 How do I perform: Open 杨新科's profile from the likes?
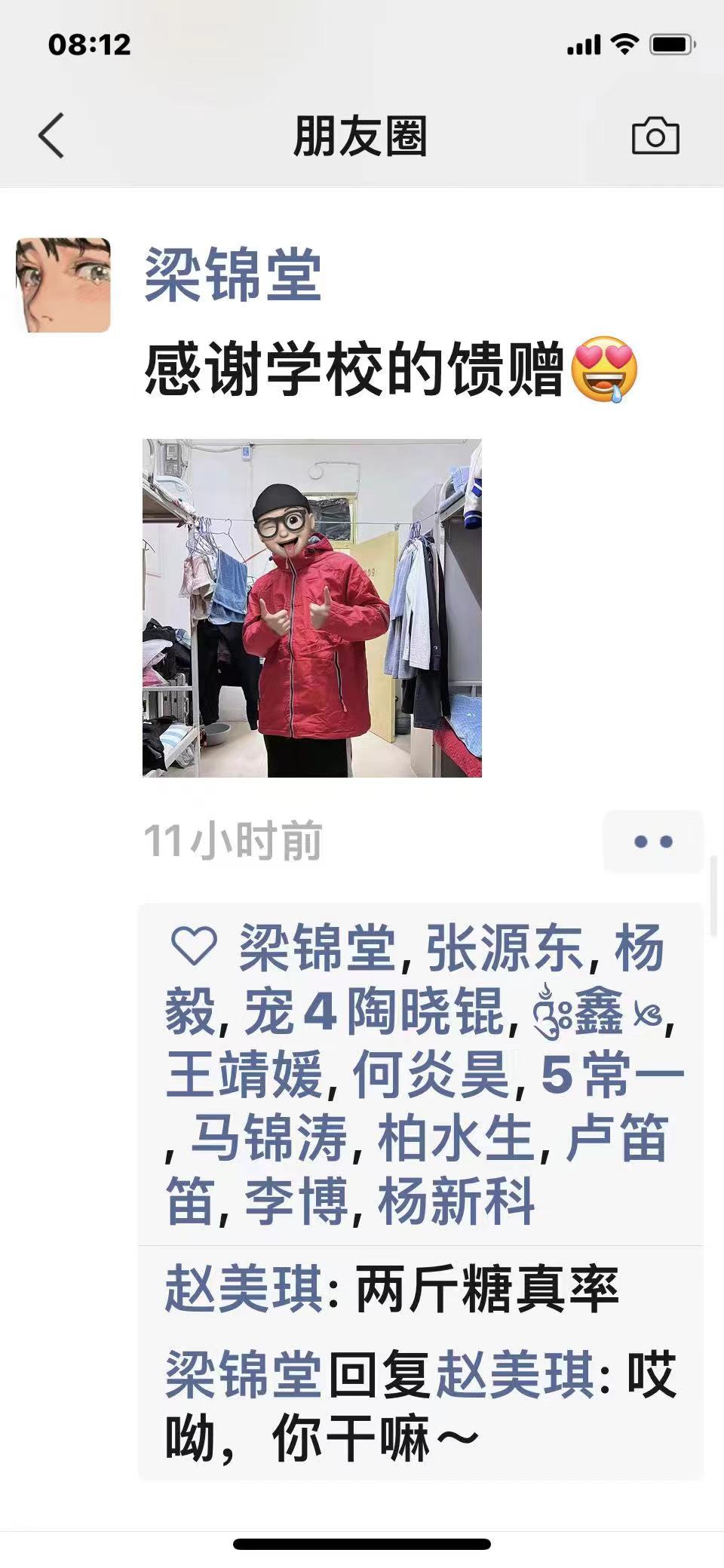click(x=456, y=1201)
